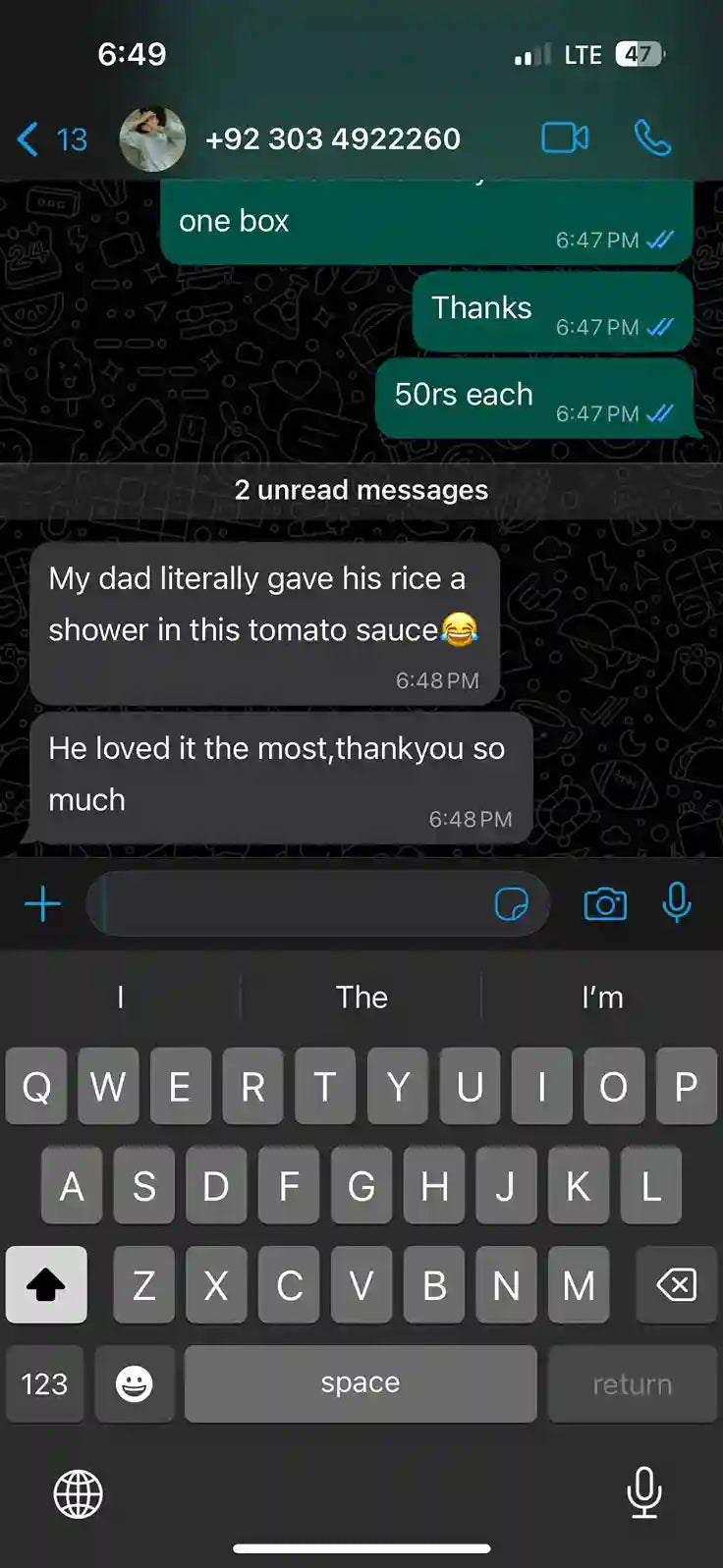Screen dimensions: 723x1568
Task: Tap the space bar
Action: coord(361,1383)
